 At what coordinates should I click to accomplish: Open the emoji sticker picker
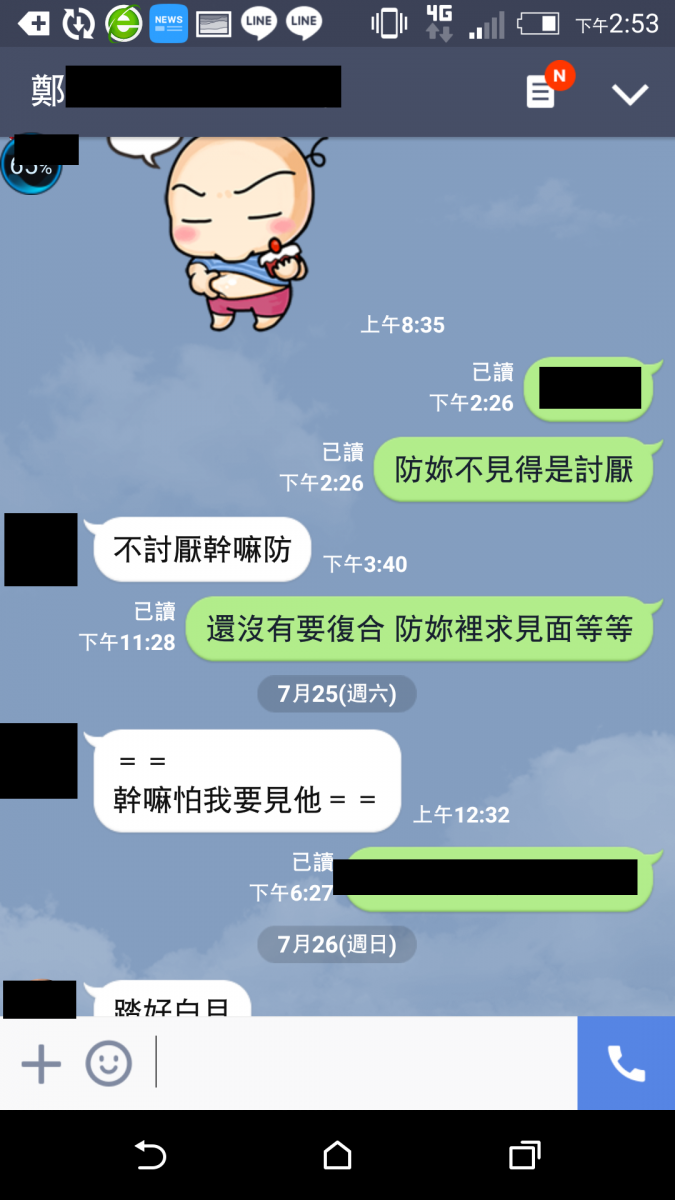(108, 1063)
